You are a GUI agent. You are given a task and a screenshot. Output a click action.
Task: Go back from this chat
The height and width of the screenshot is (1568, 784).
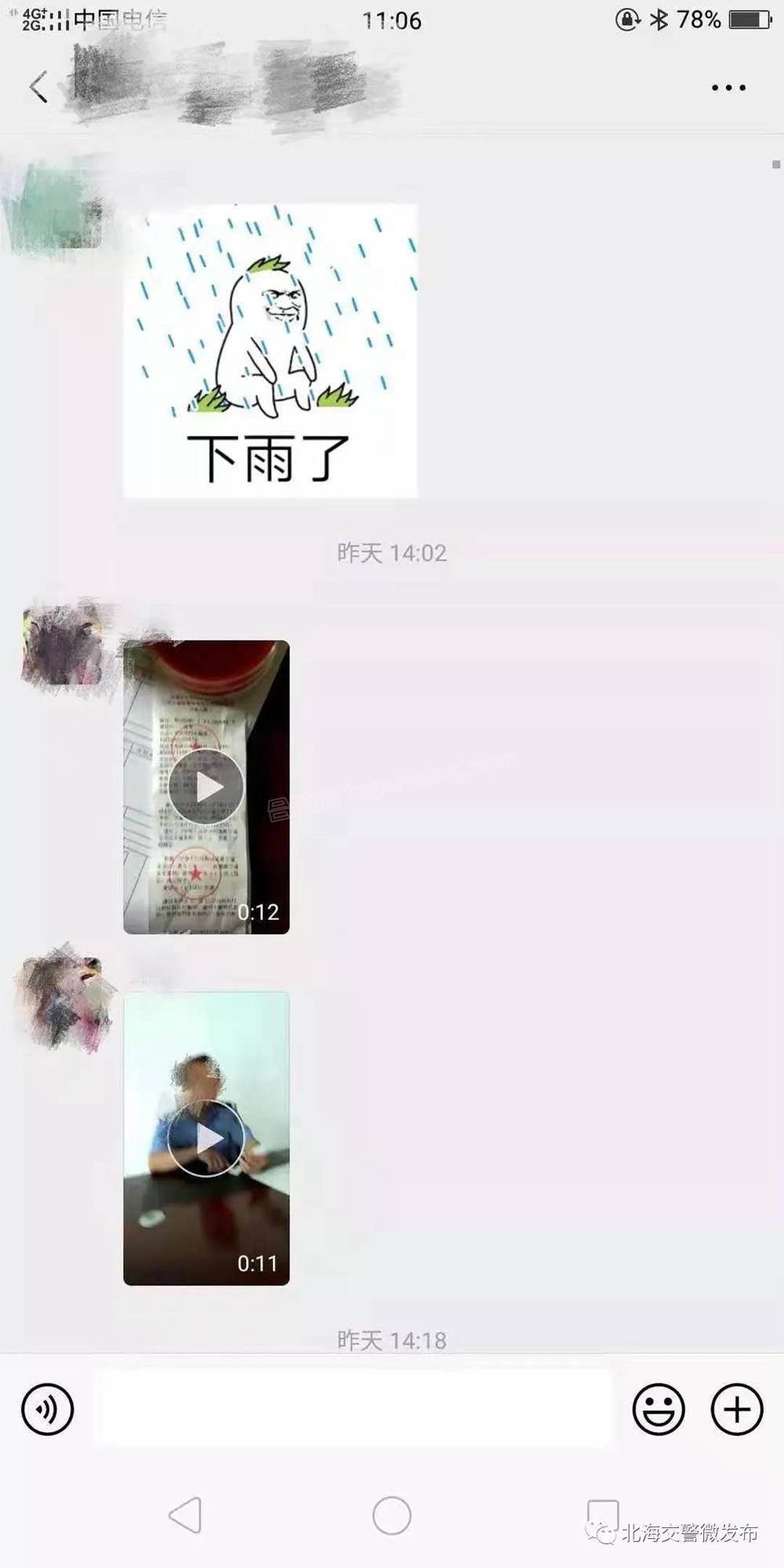38,87
